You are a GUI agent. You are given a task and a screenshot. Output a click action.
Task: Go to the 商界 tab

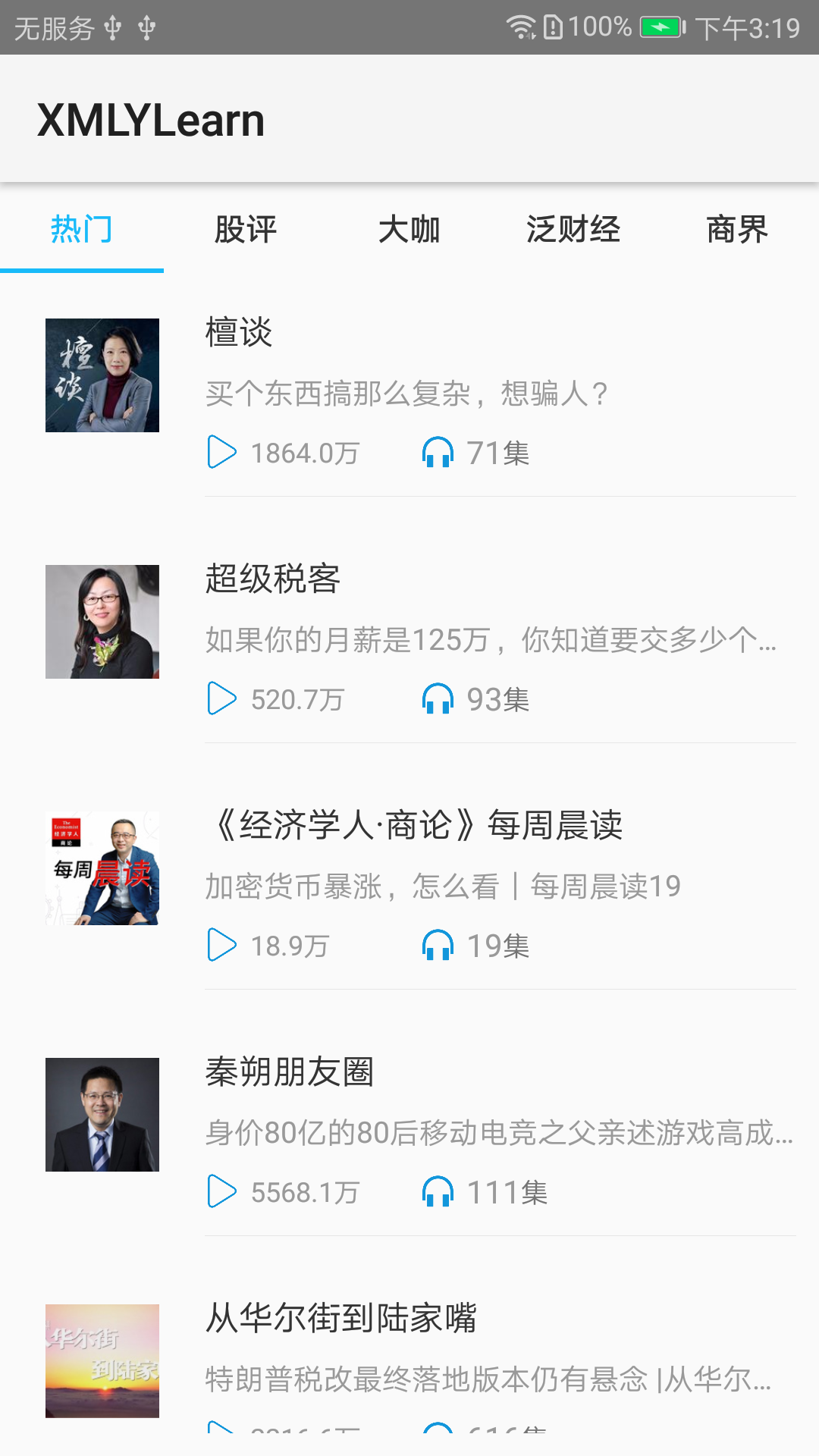click(x=736, y=229)
